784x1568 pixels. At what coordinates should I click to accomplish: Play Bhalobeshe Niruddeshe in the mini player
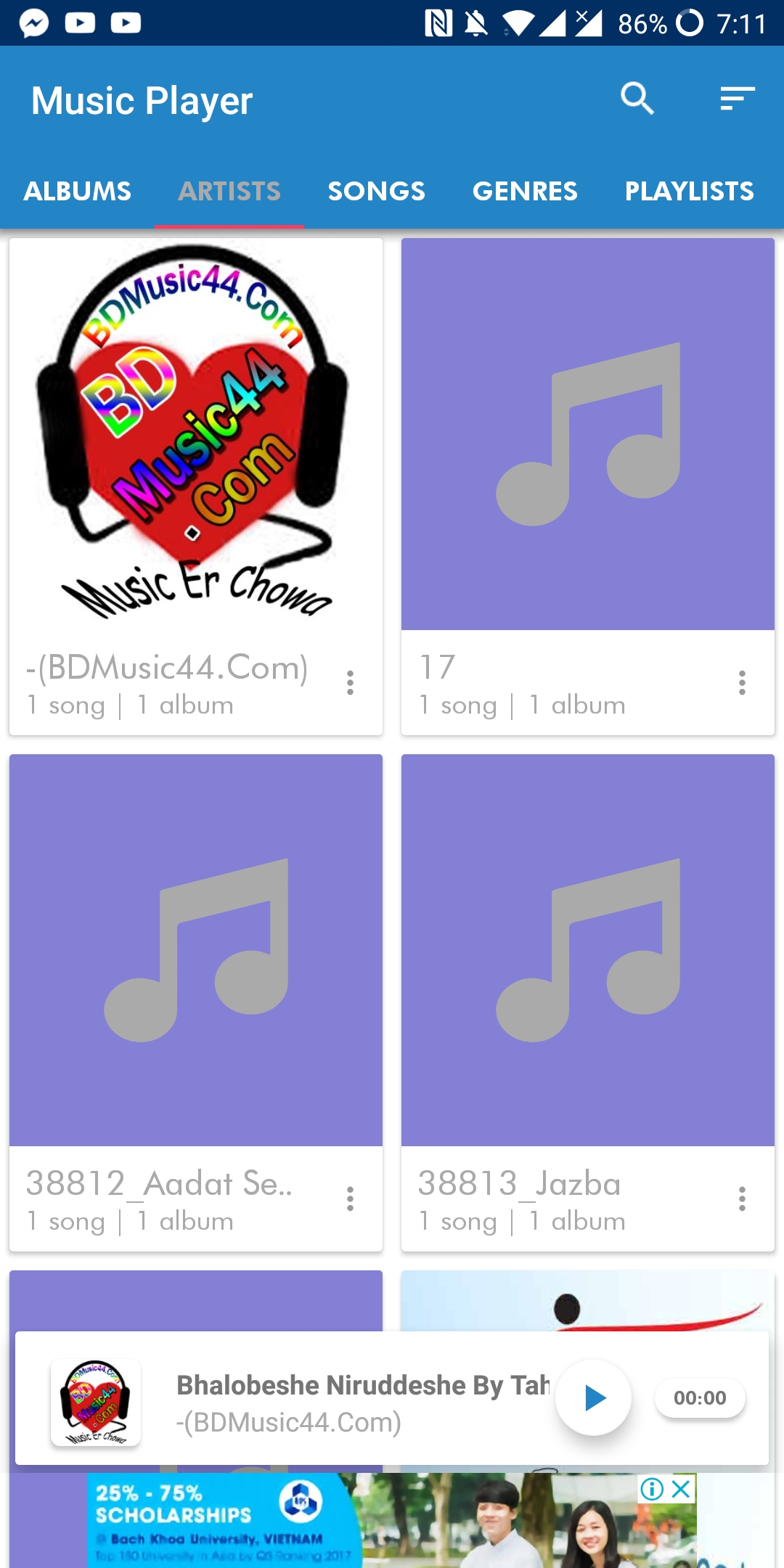pyautogui.click(x=594, y=1397)
